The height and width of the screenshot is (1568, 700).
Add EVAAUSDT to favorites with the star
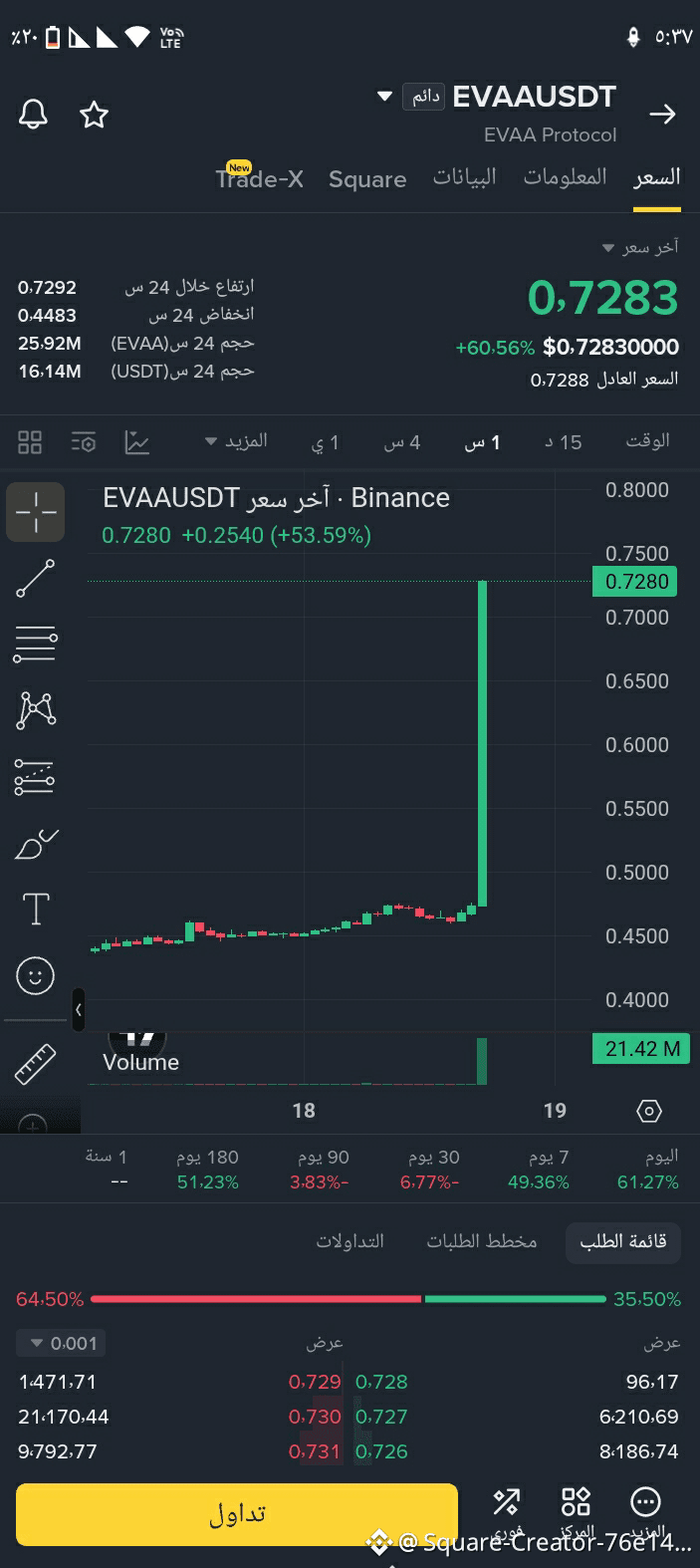click(x=94, y=115)
